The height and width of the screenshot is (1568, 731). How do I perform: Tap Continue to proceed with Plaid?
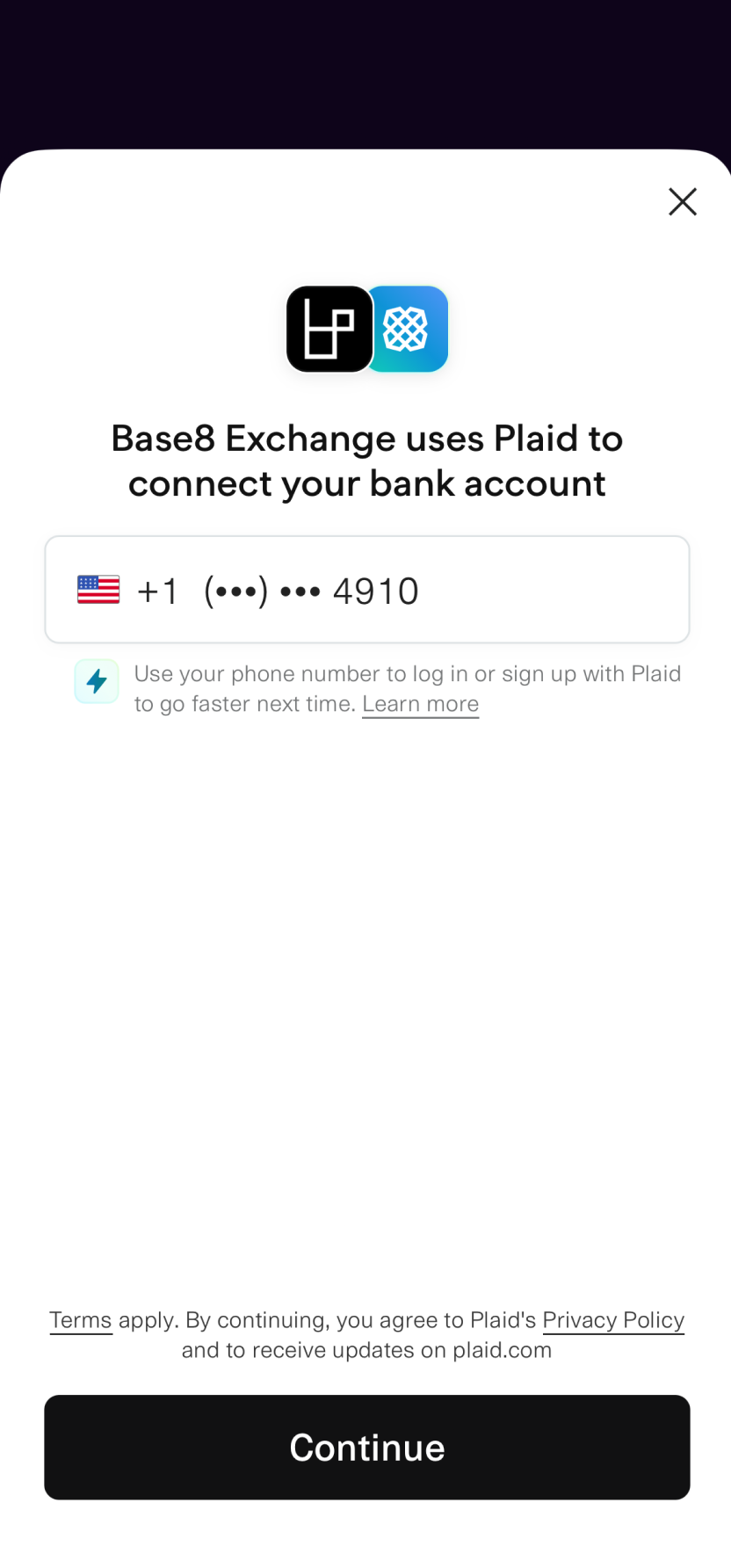click(366, 1447)
